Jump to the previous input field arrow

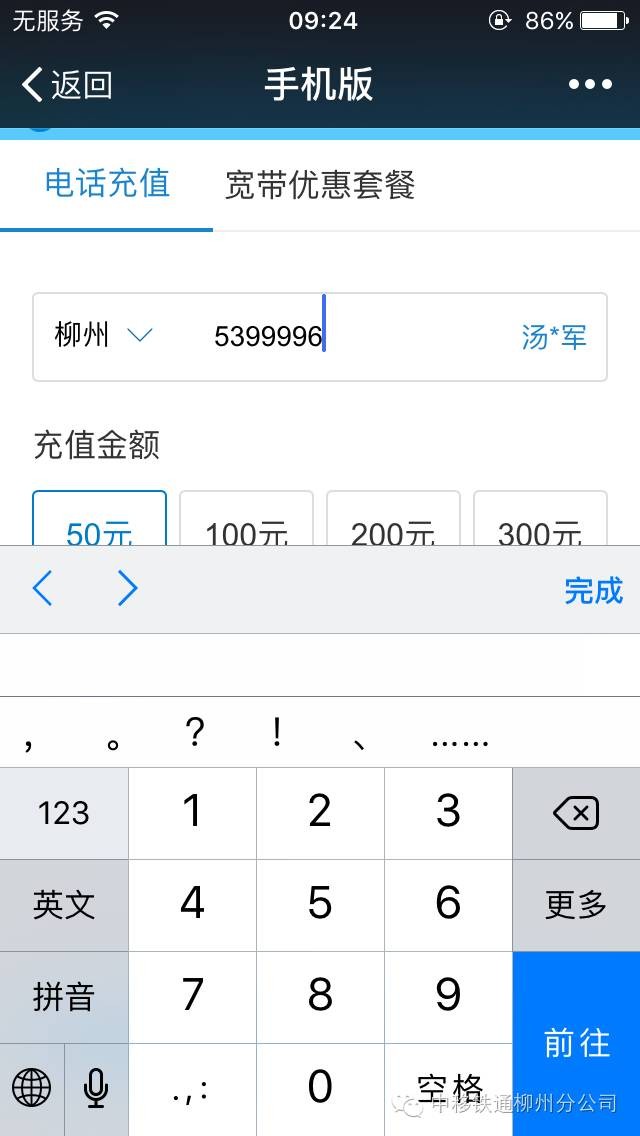[42, 589]
